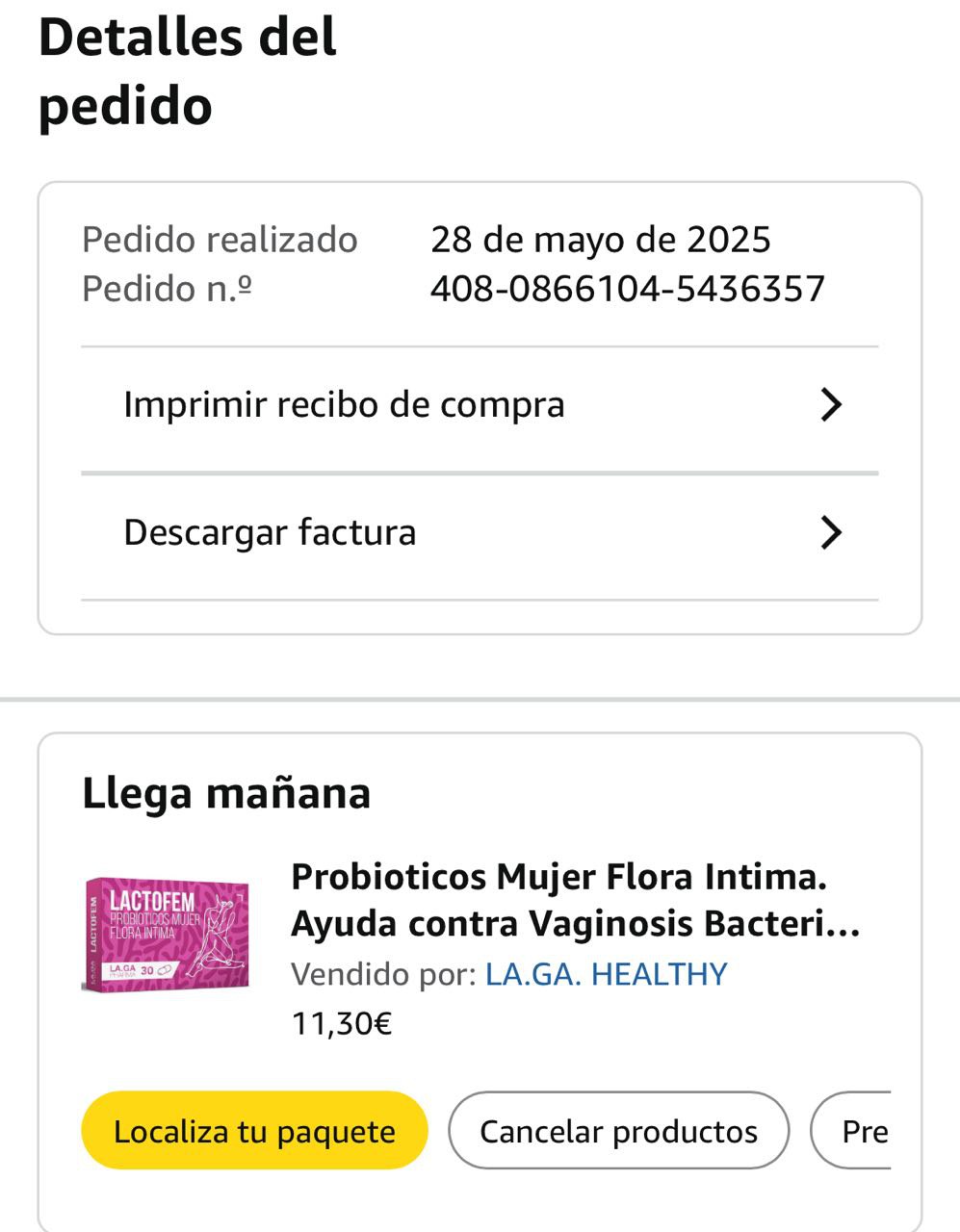
Task: Open the Probioticos Mujer Flora Intima product
Action: 575,900
